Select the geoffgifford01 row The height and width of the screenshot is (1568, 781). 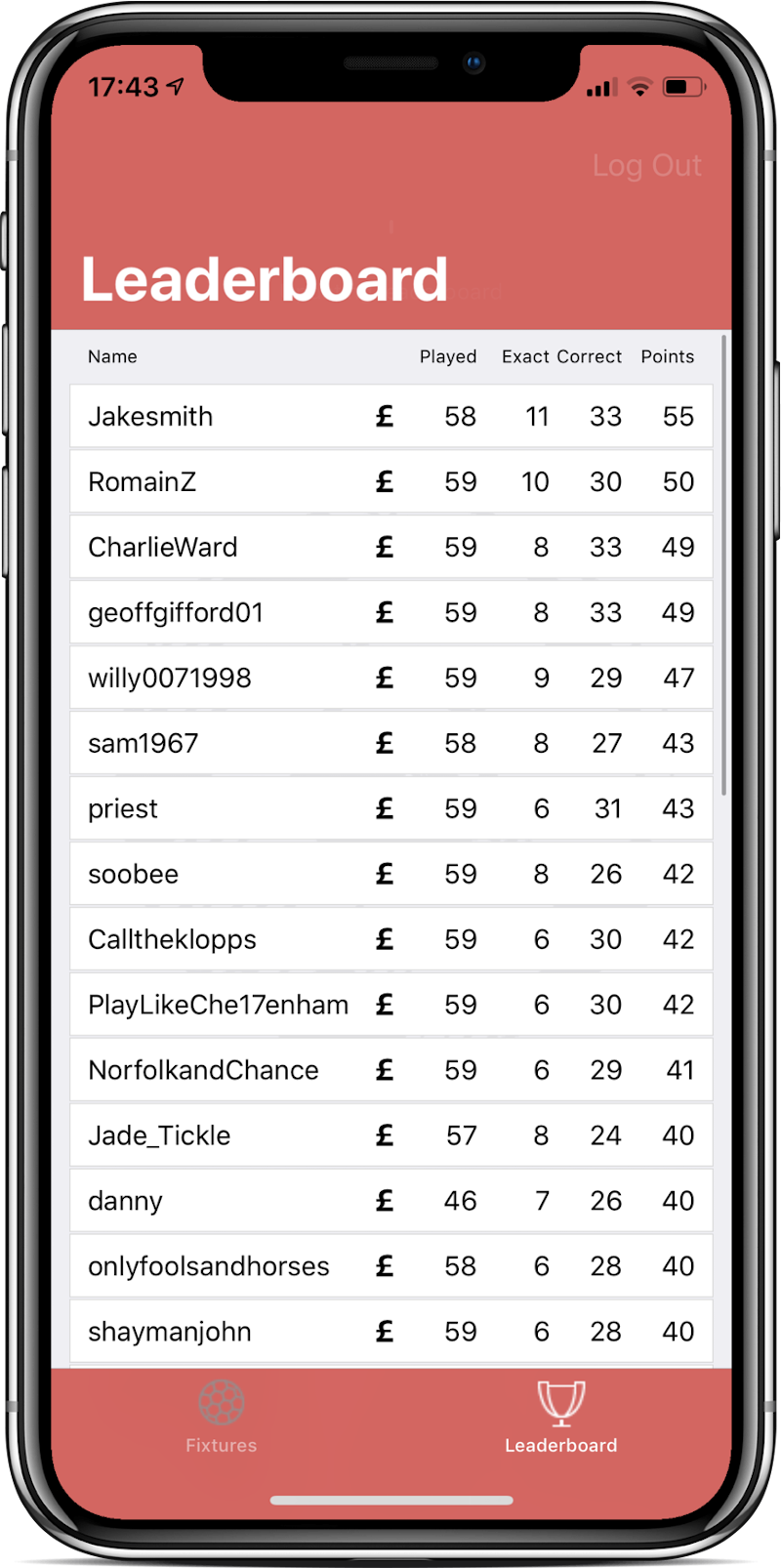coord(391,612)
